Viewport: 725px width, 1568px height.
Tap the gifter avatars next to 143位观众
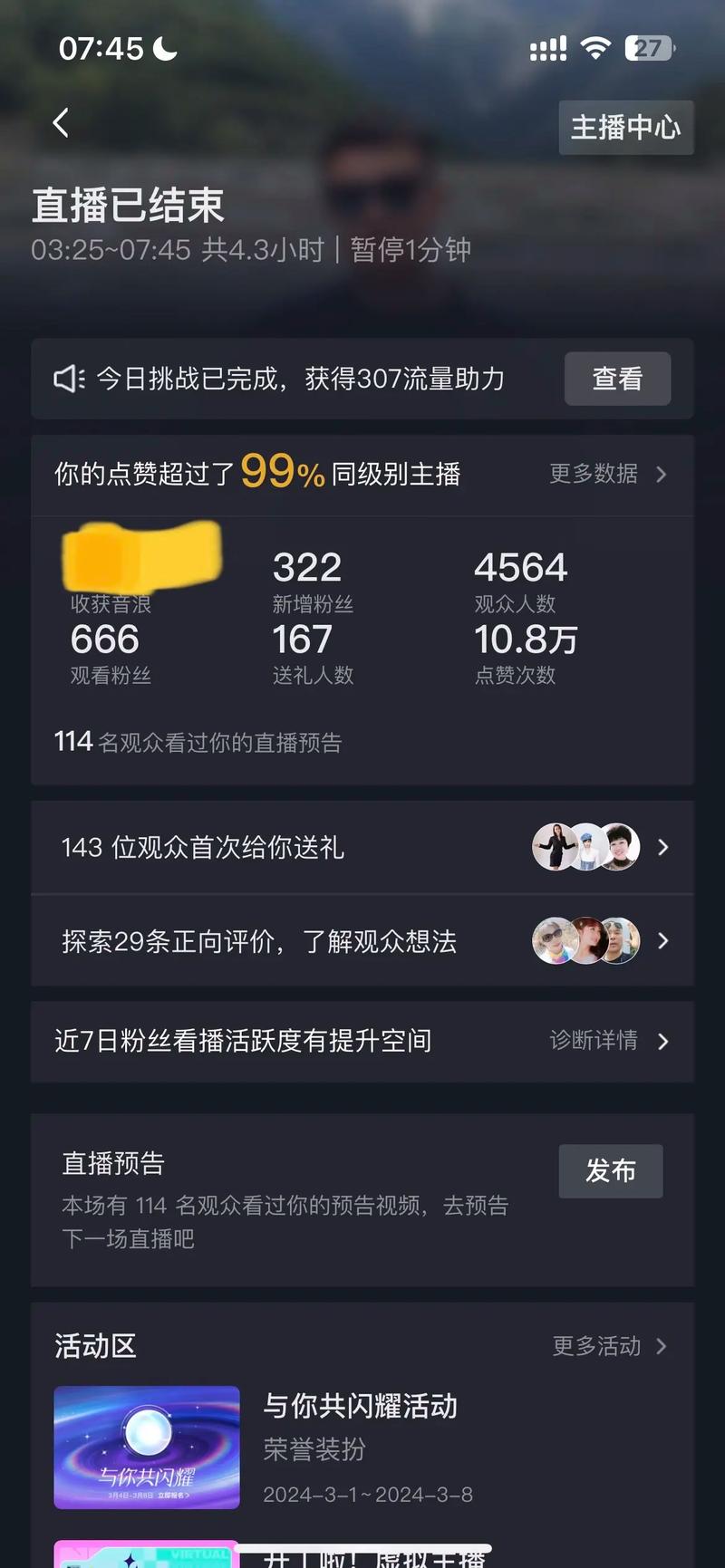click(x=585, y=847)
